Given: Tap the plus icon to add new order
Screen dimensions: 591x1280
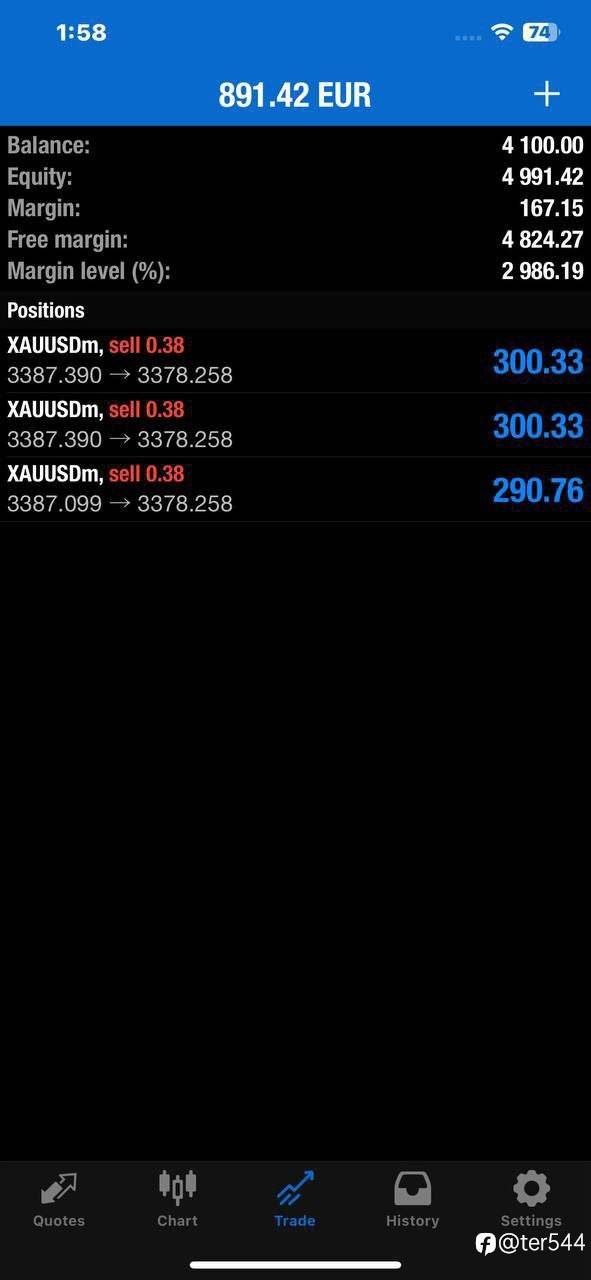Looking at the screenshot, I should (x=546, y=94).
